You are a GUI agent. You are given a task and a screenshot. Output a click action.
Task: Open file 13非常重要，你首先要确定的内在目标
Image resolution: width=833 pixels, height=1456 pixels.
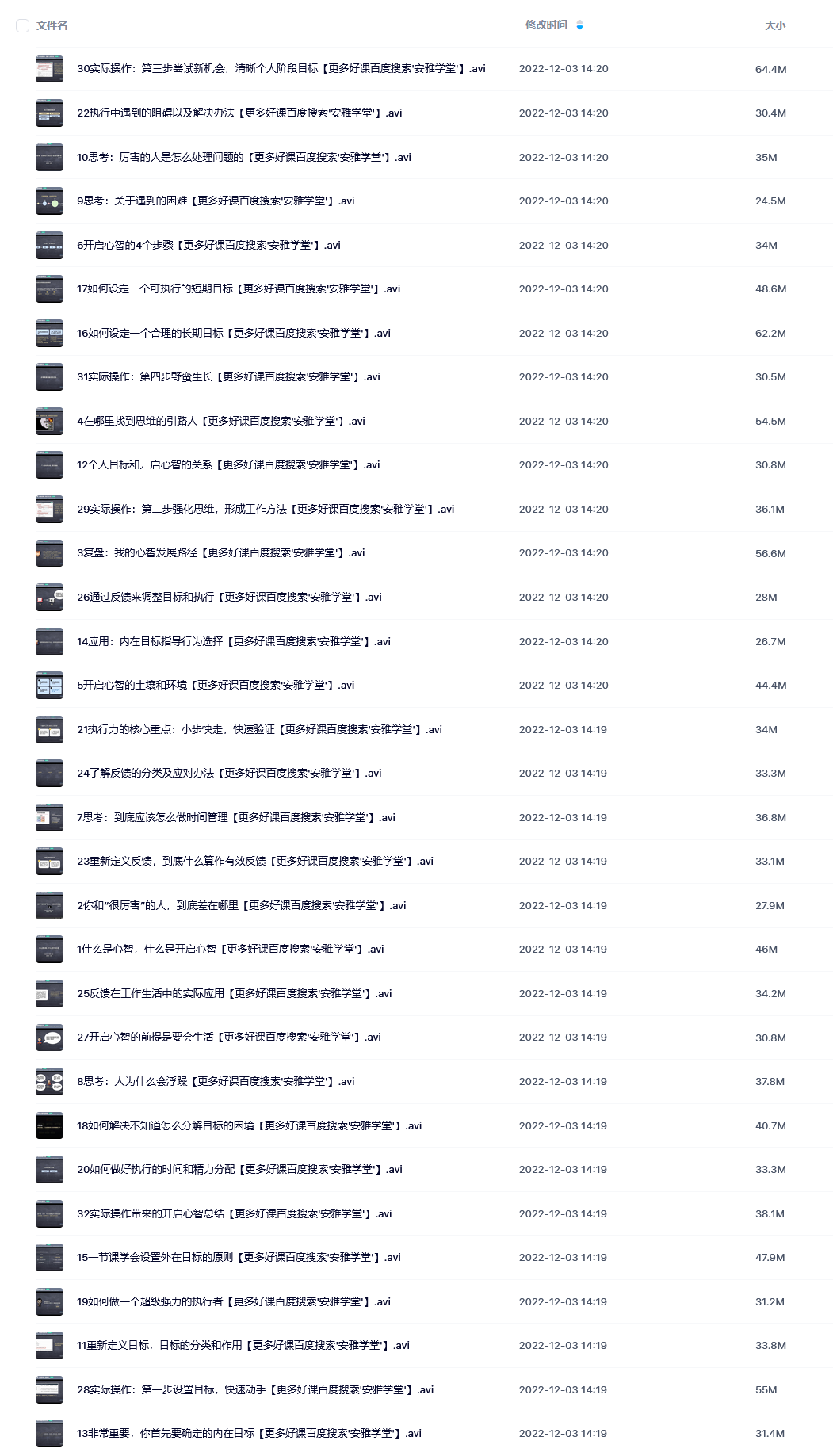(249, 1434)
